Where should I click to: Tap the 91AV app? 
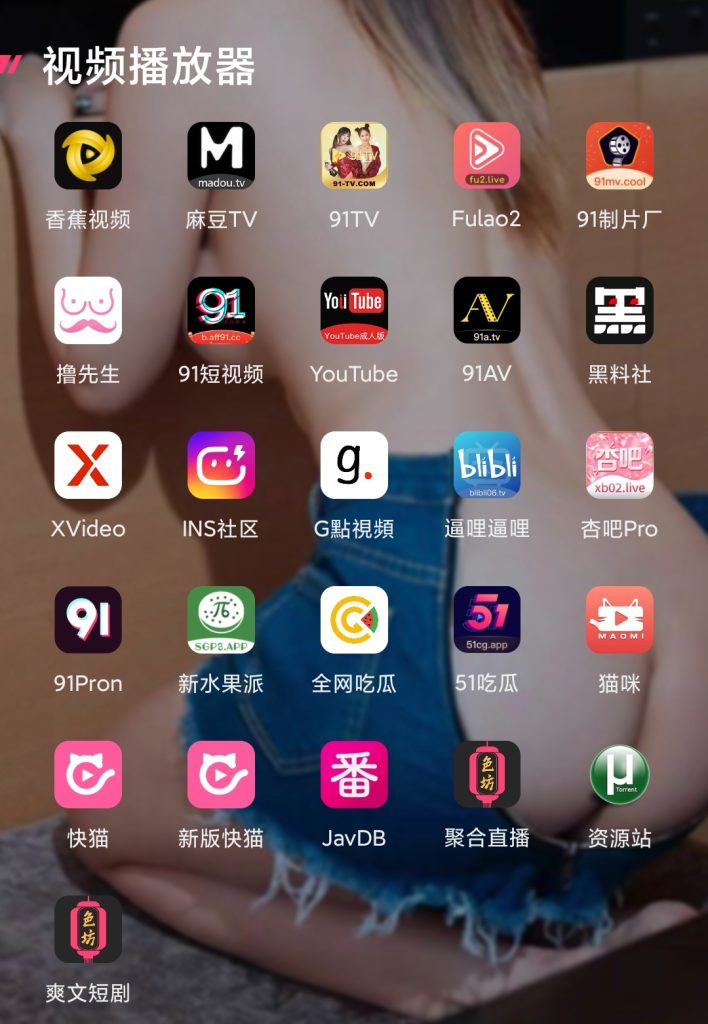coord(487,311)
